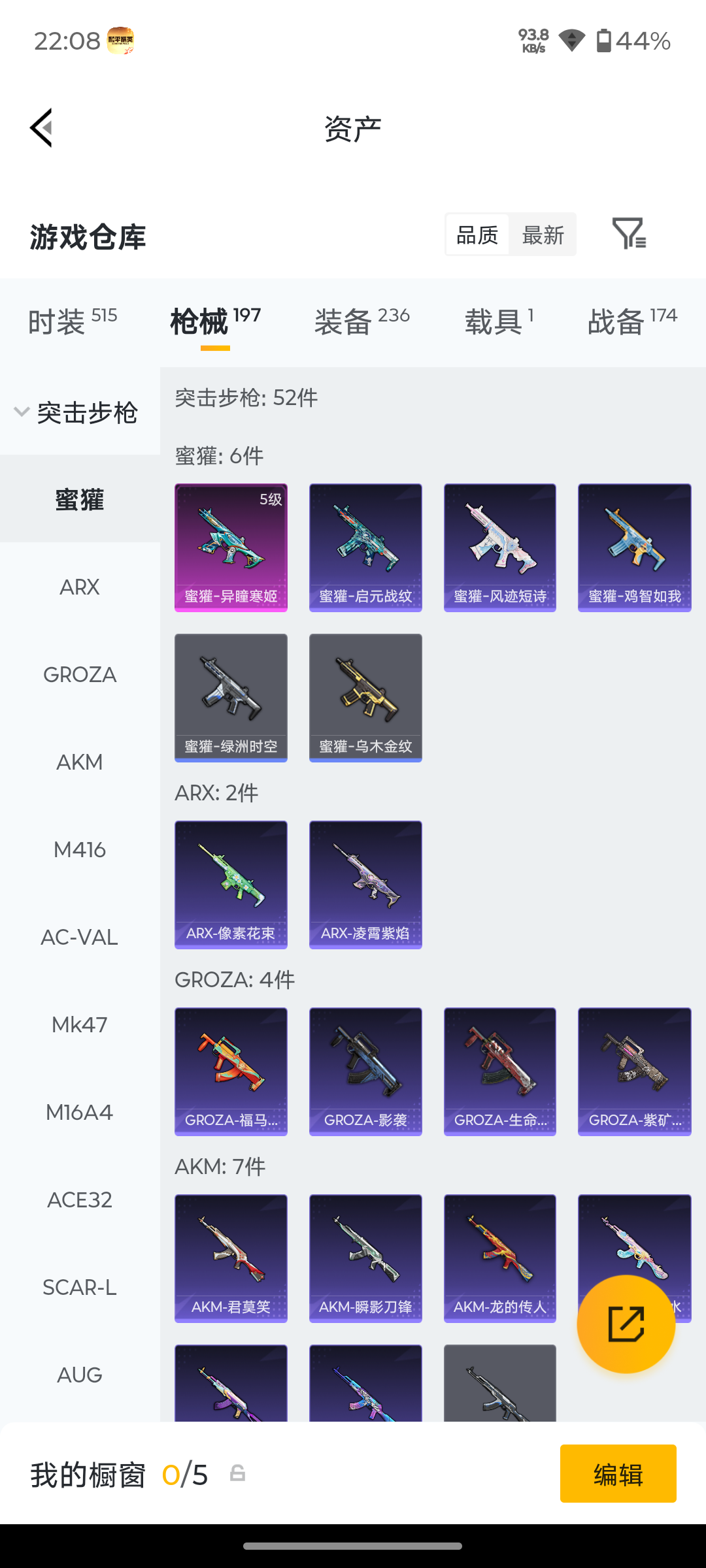Open the filter icon beside 最新
Screen dimensions: 706x1568
[x=629, y=234]
